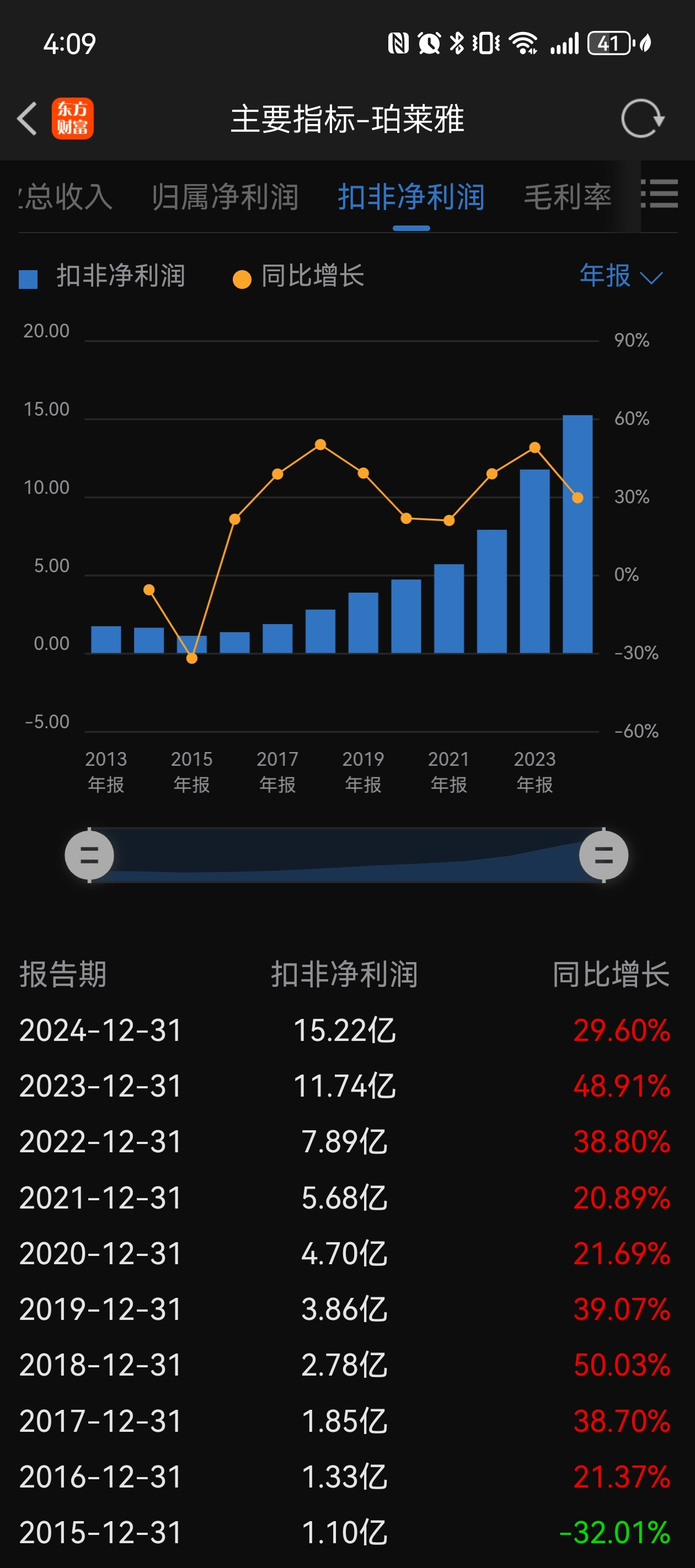The image size is (695, 1568).
Task: Expand the 年报 period dropdown
Action: click(621, 276)
